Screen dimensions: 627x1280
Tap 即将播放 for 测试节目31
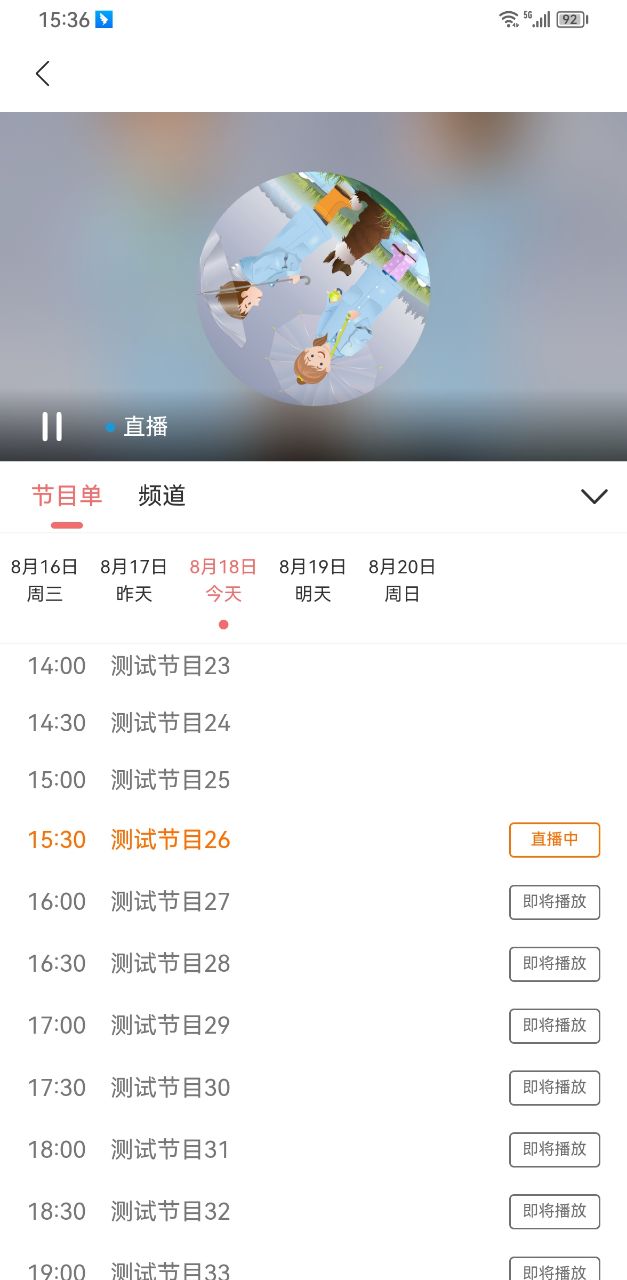[x=554, y=1150]
